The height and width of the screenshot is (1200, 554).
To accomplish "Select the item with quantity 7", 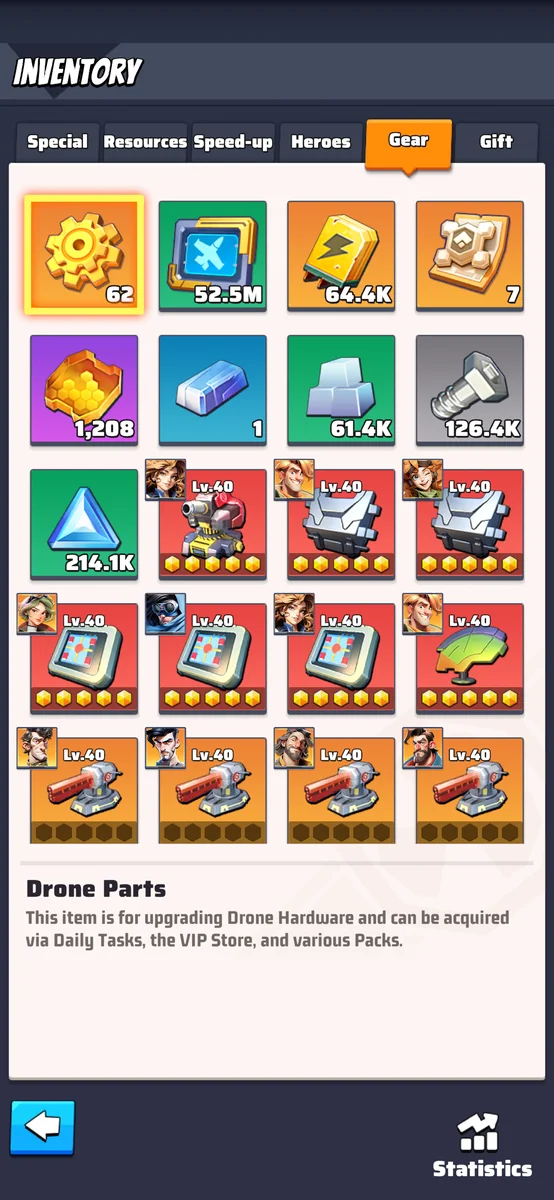I will [x=470, y=255].
